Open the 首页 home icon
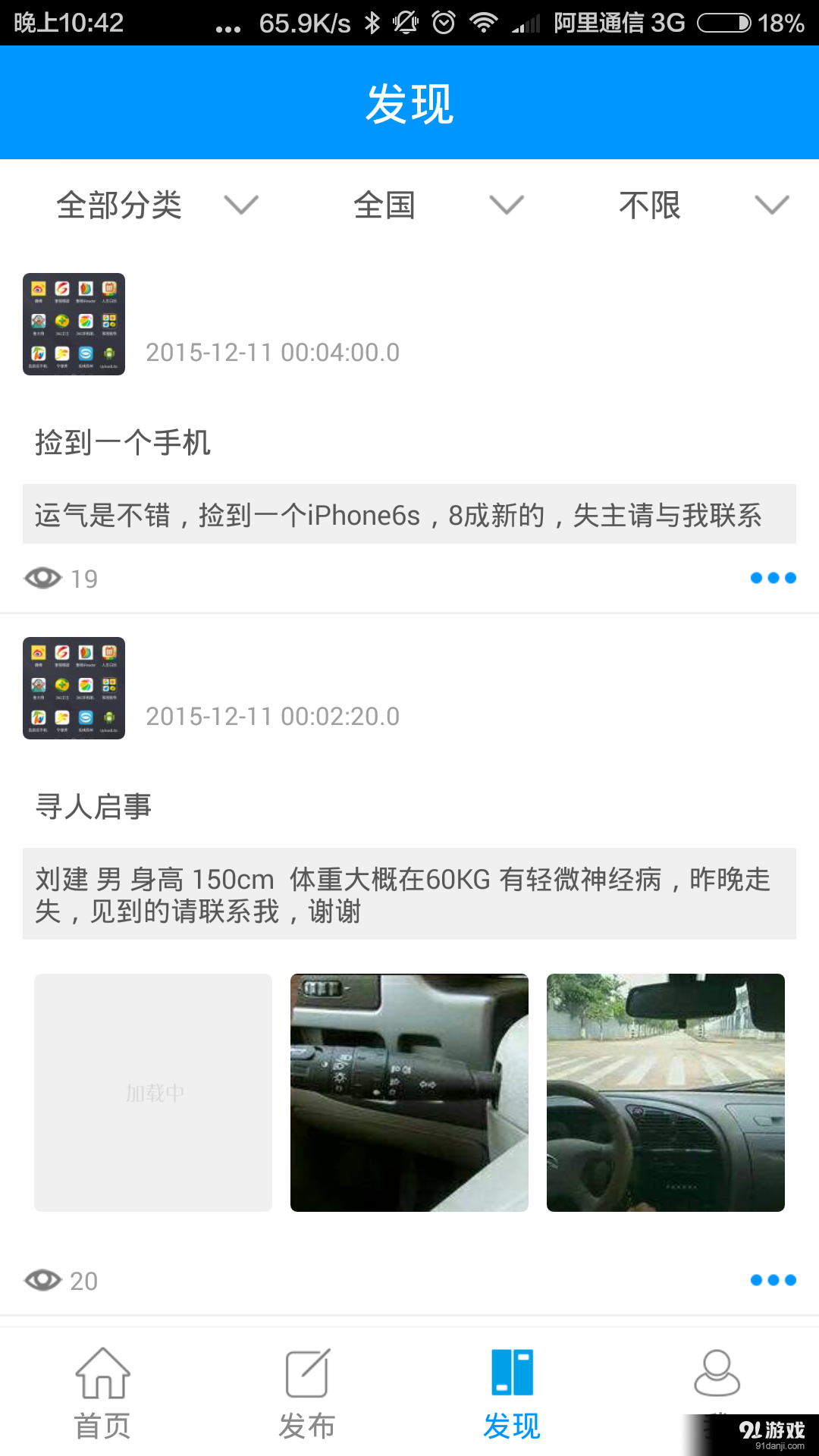Viewport: 819px width, 1456px height. [x=102, y=1373]
